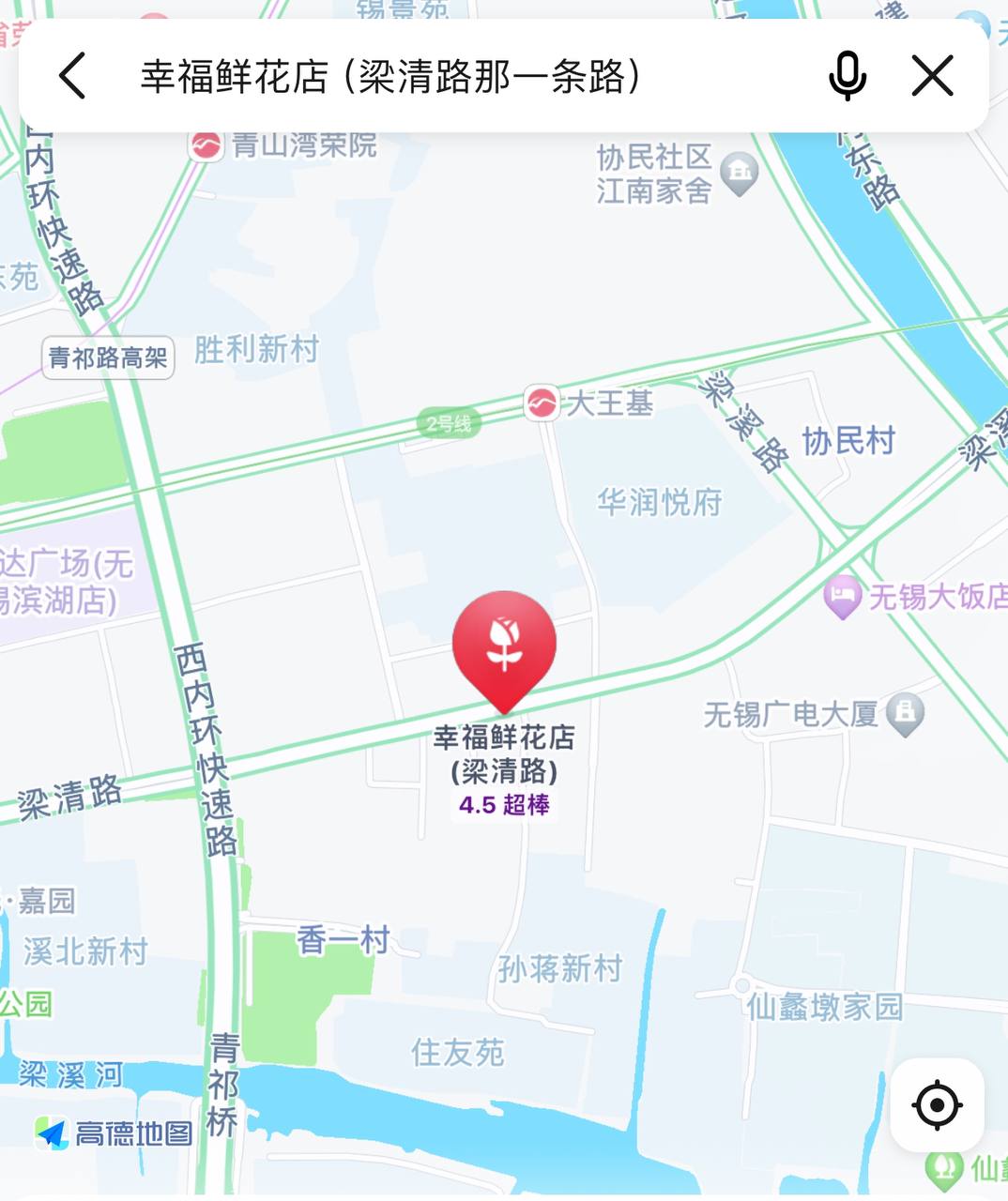Screen dimensions: 1008x1201
Task: Select the 青山湾荣院 metro station marker
Action: click(206, 145)
